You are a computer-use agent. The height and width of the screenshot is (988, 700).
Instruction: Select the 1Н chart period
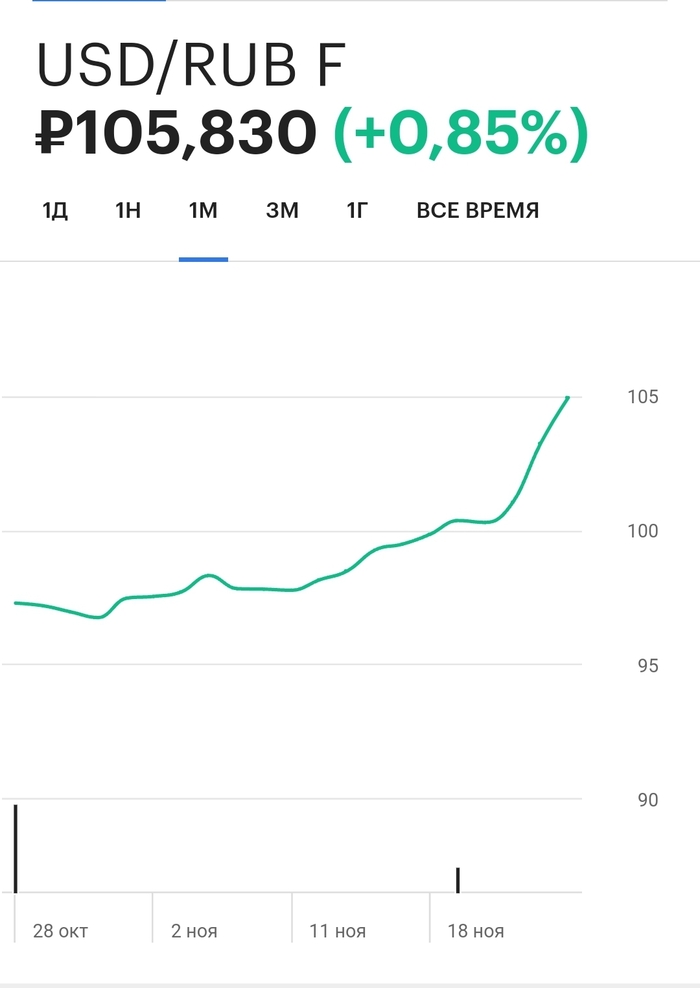128,211
